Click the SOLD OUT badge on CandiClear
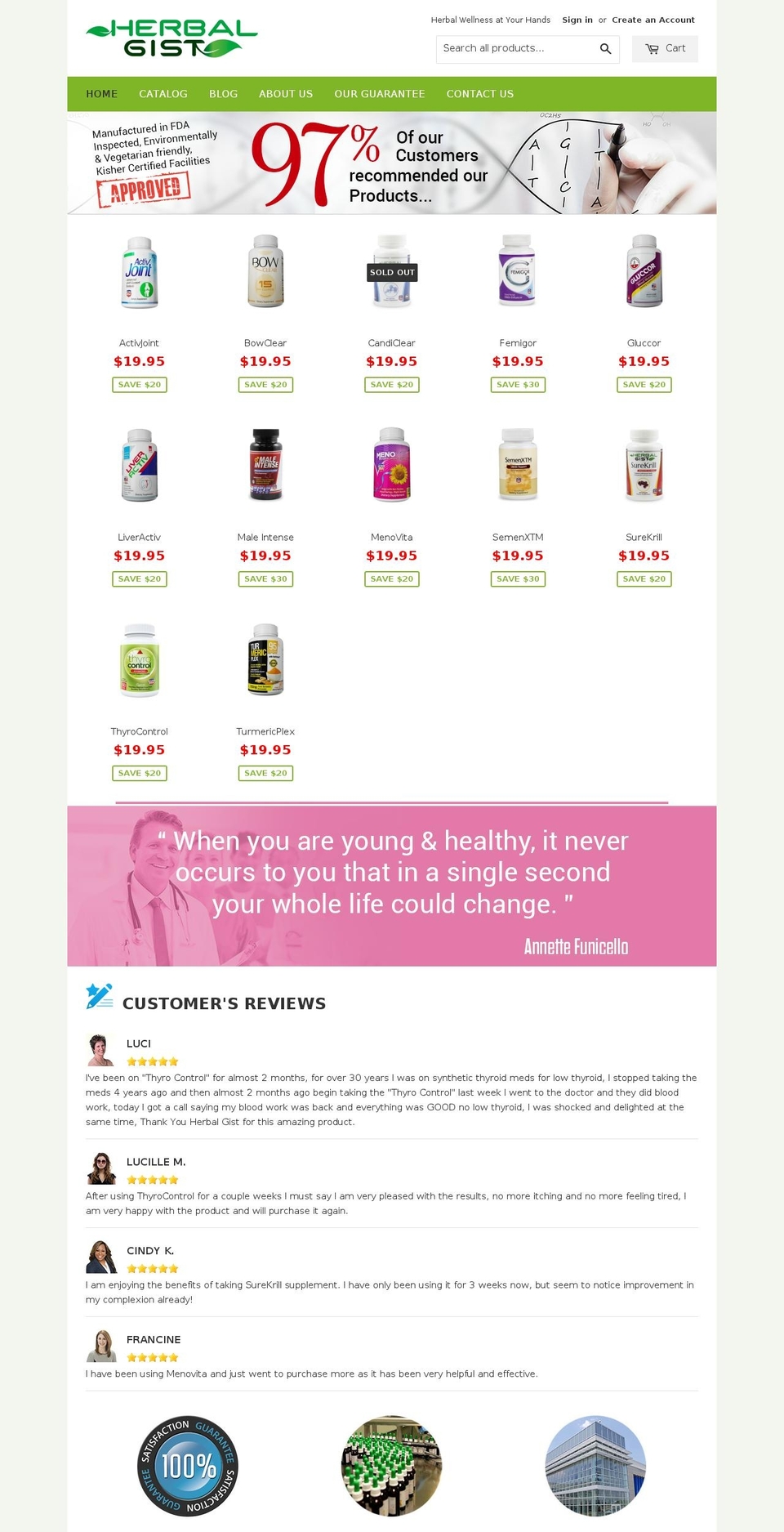 392,272
